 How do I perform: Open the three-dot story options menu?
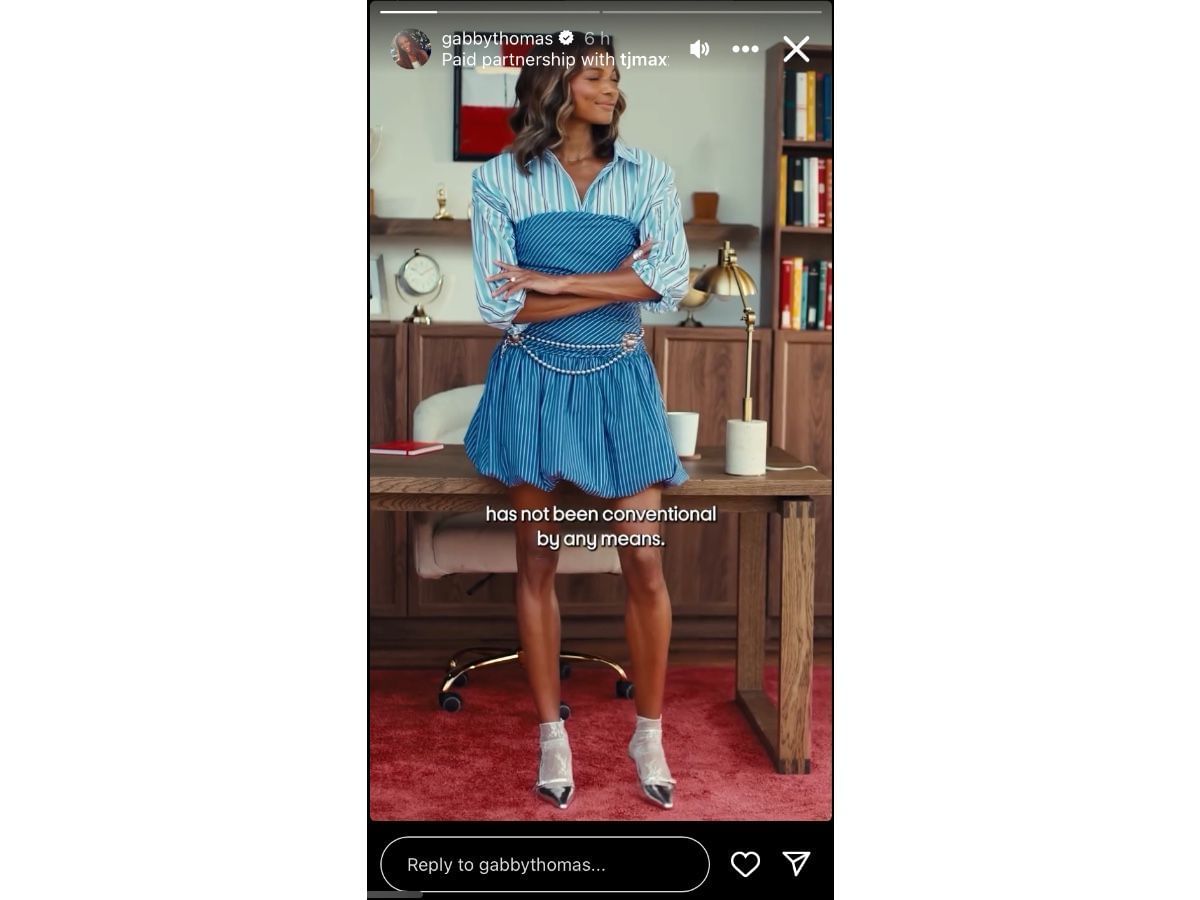click(745, 49)
